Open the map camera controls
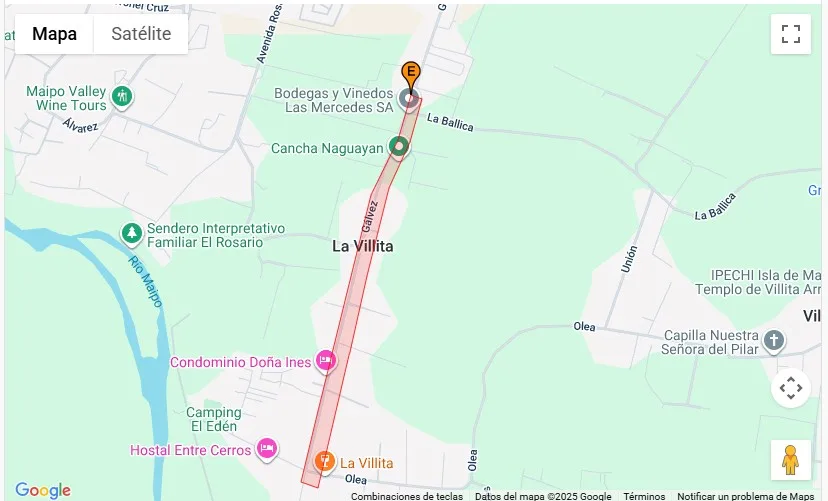The width and height of the screenshot is (828, 501). [x=790, y=388]
